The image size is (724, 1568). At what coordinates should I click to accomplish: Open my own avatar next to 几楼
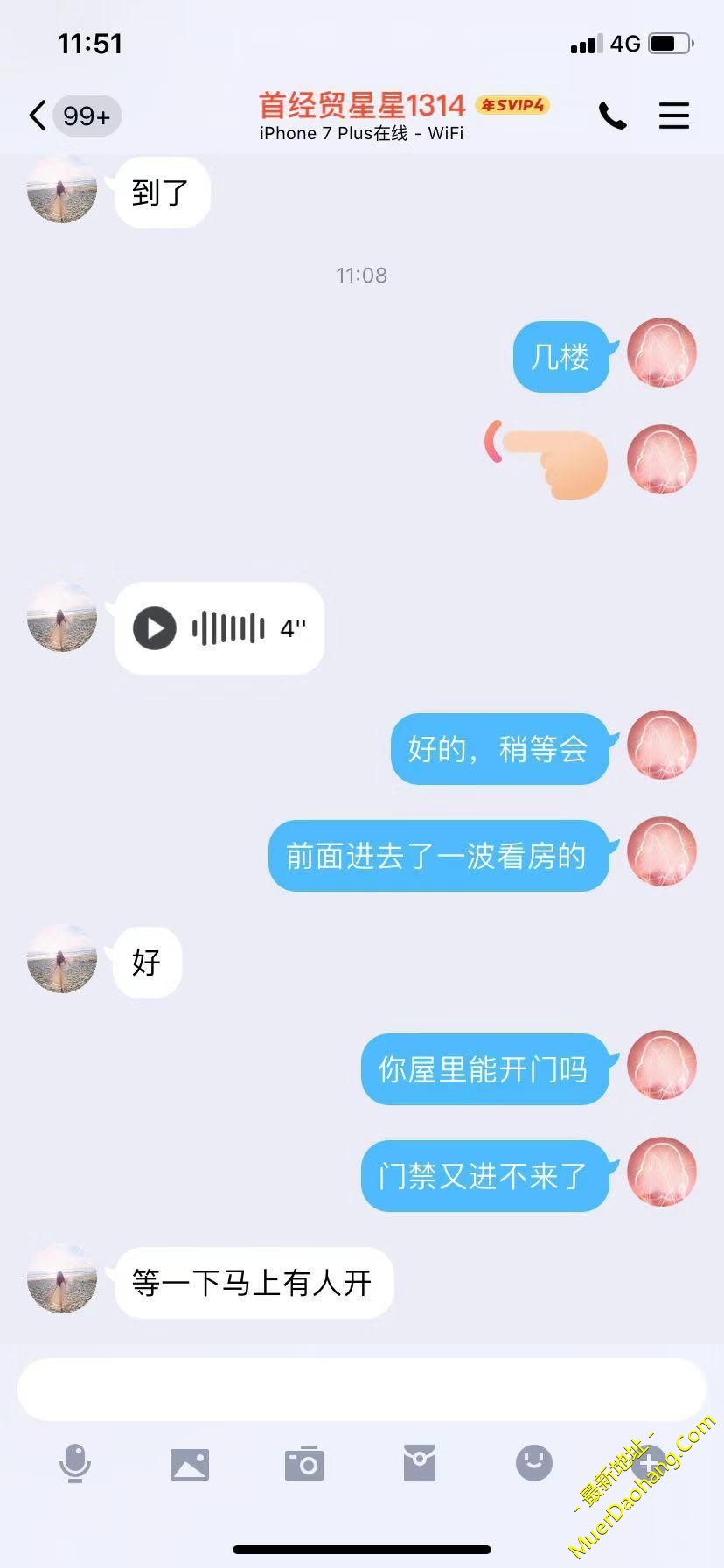click(x=662, y=353)
